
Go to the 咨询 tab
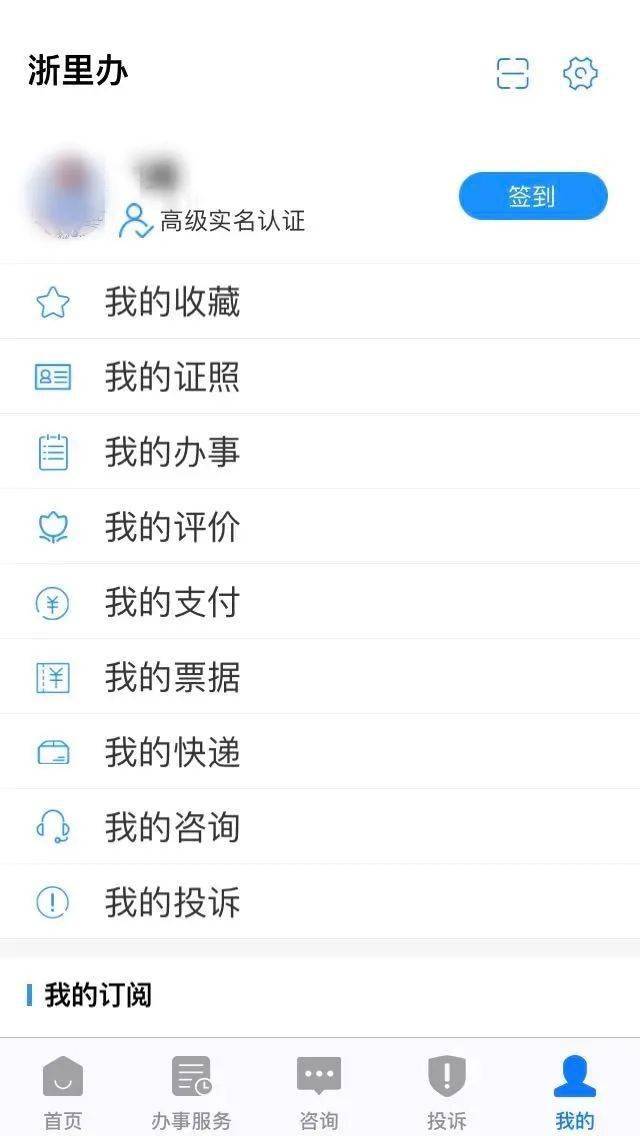[319, 1092]
